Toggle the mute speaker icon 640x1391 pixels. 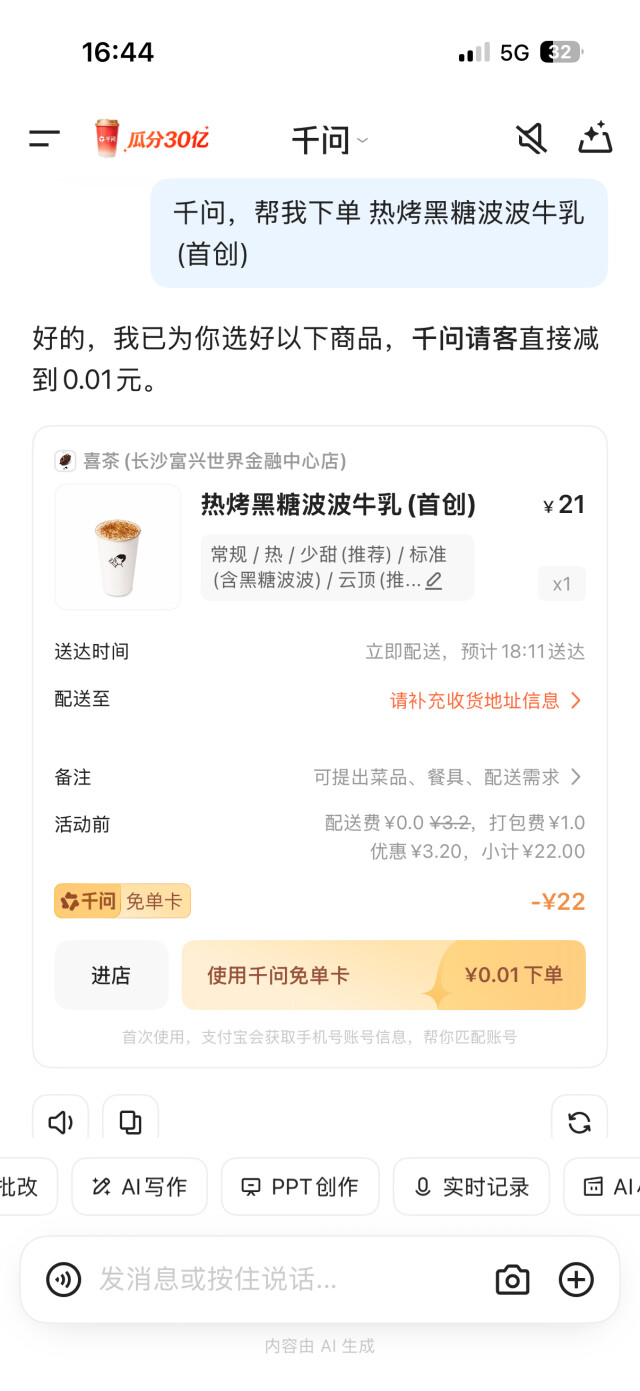tap(532, 139)
